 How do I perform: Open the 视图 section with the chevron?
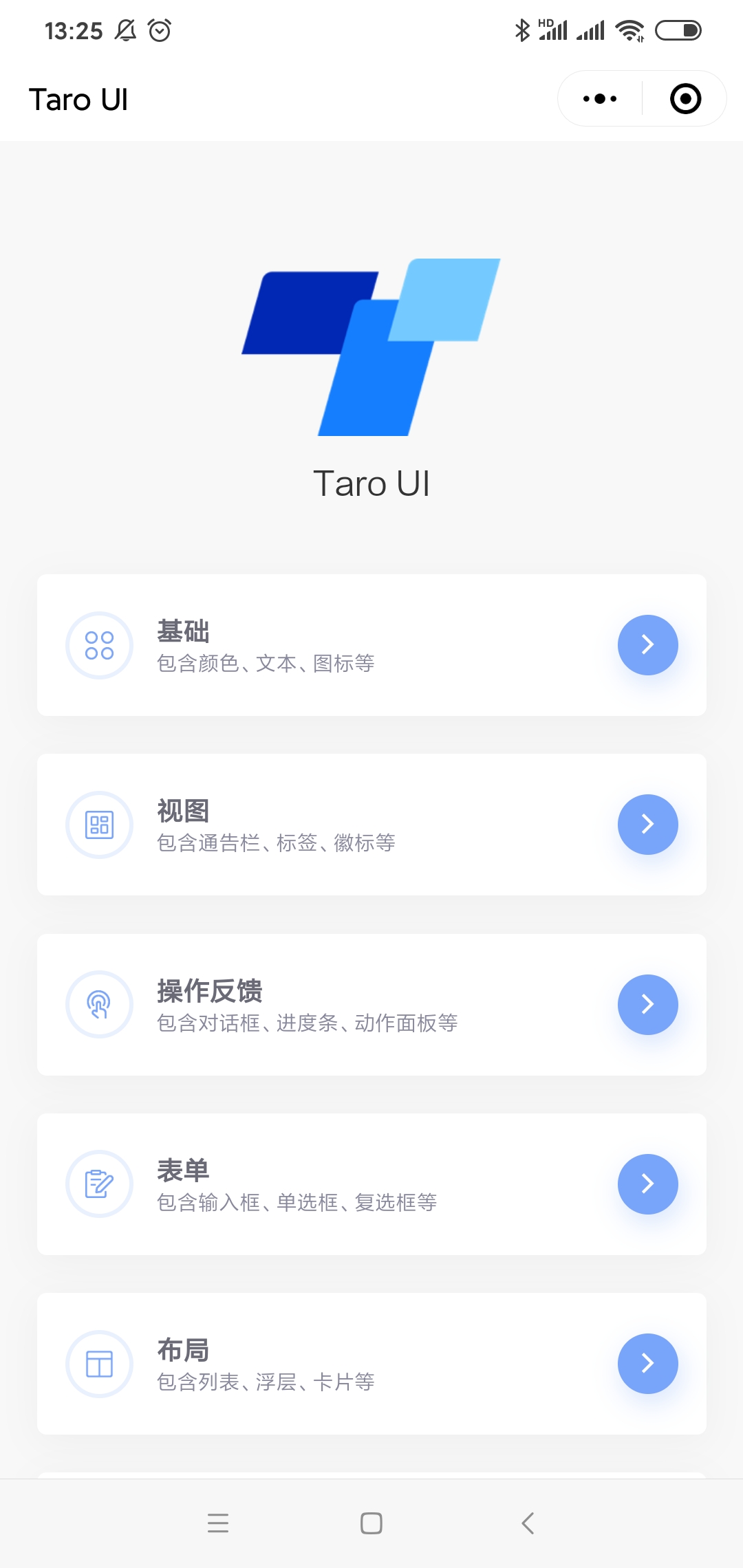click(647, 825)
